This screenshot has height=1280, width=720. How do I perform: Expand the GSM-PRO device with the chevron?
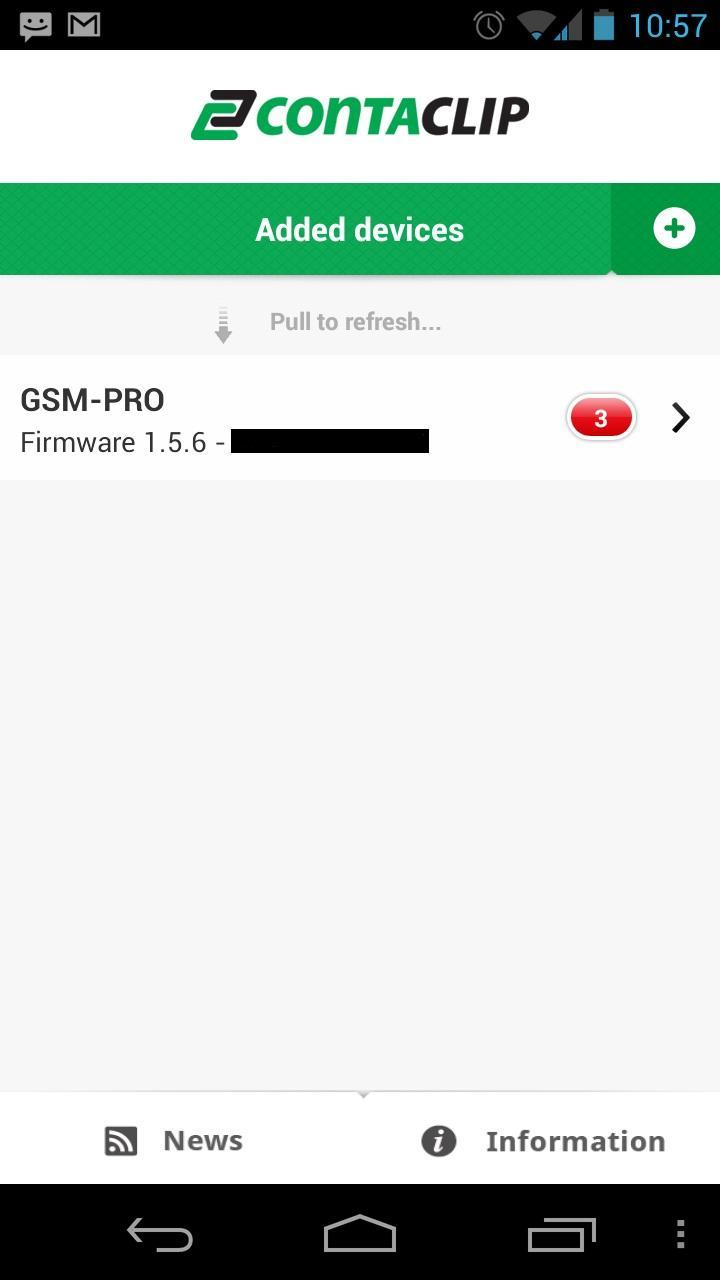click(680, 417)
